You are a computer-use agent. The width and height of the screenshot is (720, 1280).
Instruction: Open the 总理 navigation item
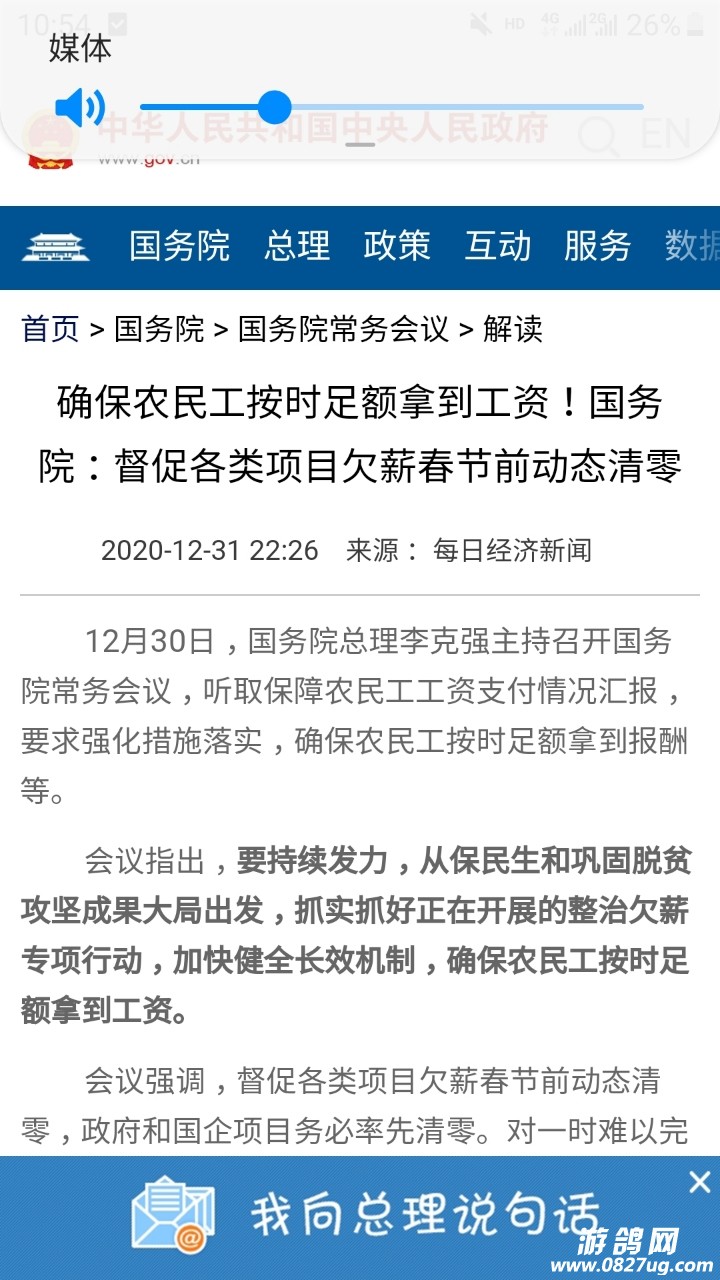point(297,246)
